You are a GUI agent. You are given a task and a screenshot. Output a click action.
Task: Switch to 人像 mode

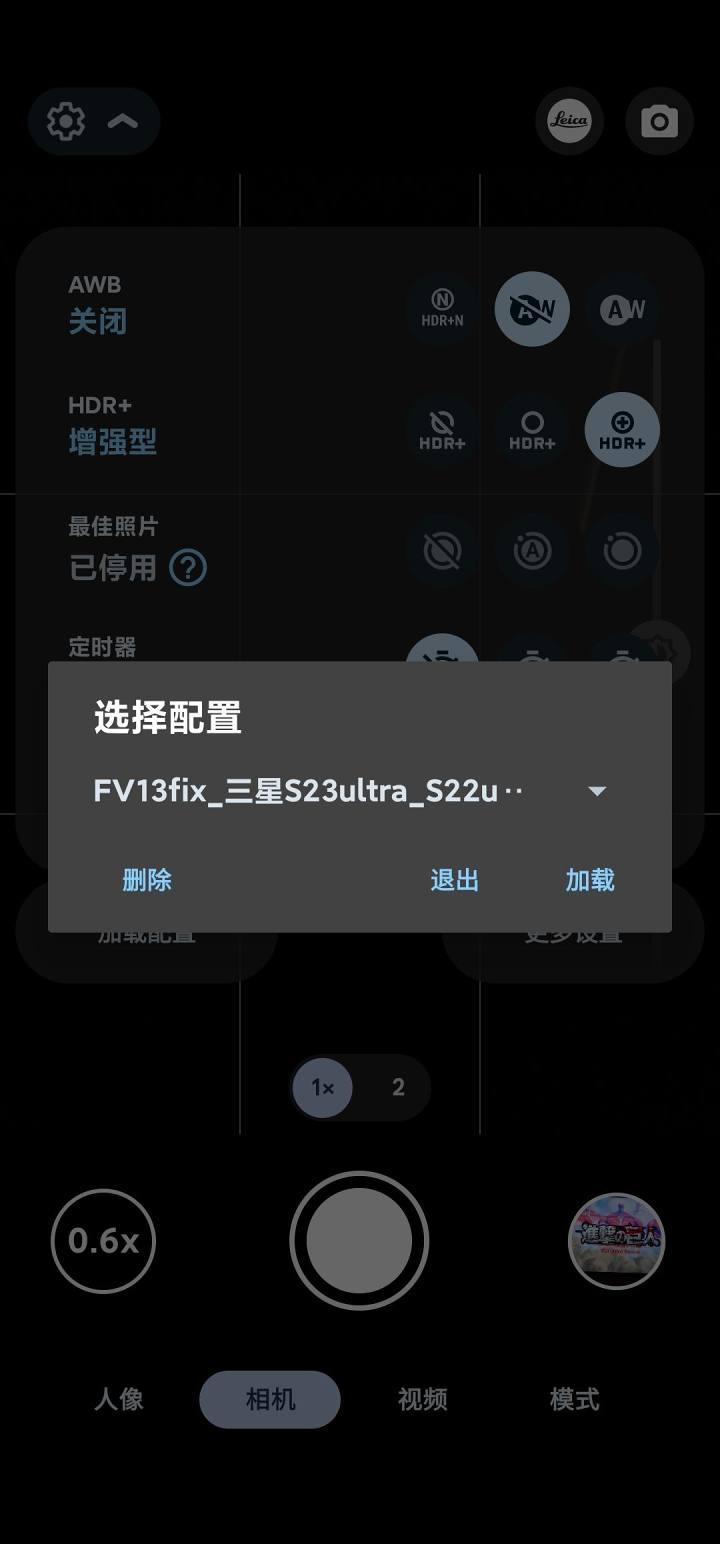tap(119, 1399)
